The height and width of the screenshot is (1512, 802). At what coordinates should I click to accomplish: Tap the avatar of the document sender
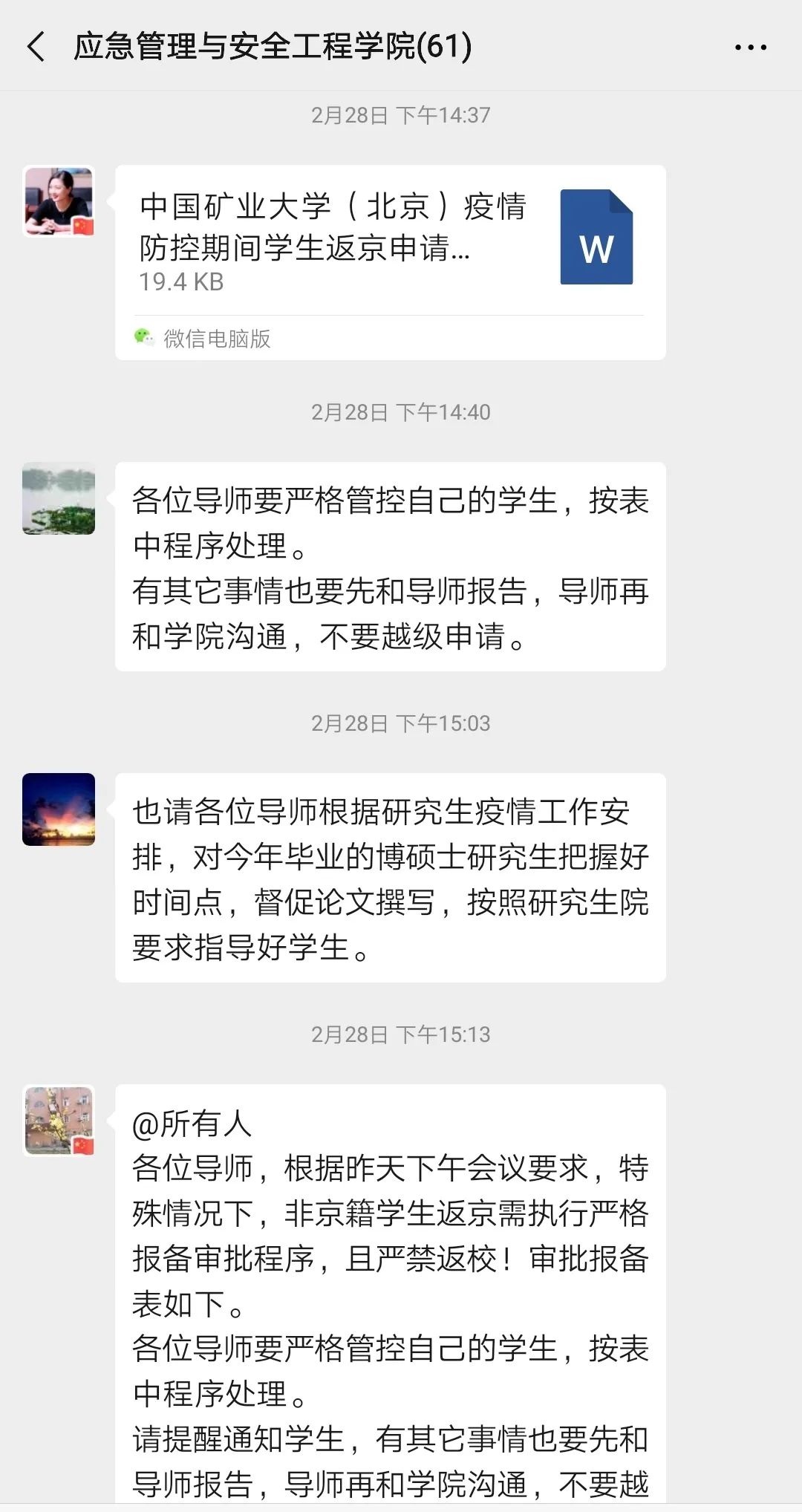[x=59, y=201]
